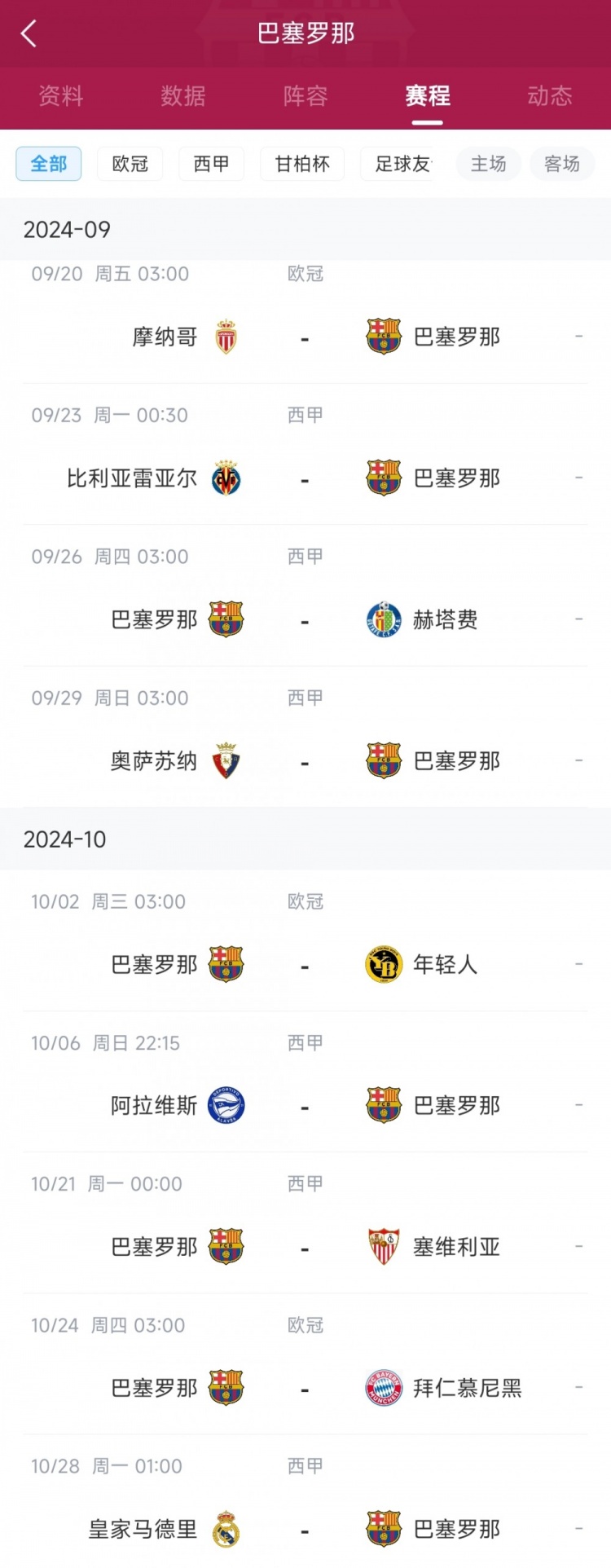Show only 客场 matches
This screenshot has width=611, height=1568.
[x=562, y=164]
